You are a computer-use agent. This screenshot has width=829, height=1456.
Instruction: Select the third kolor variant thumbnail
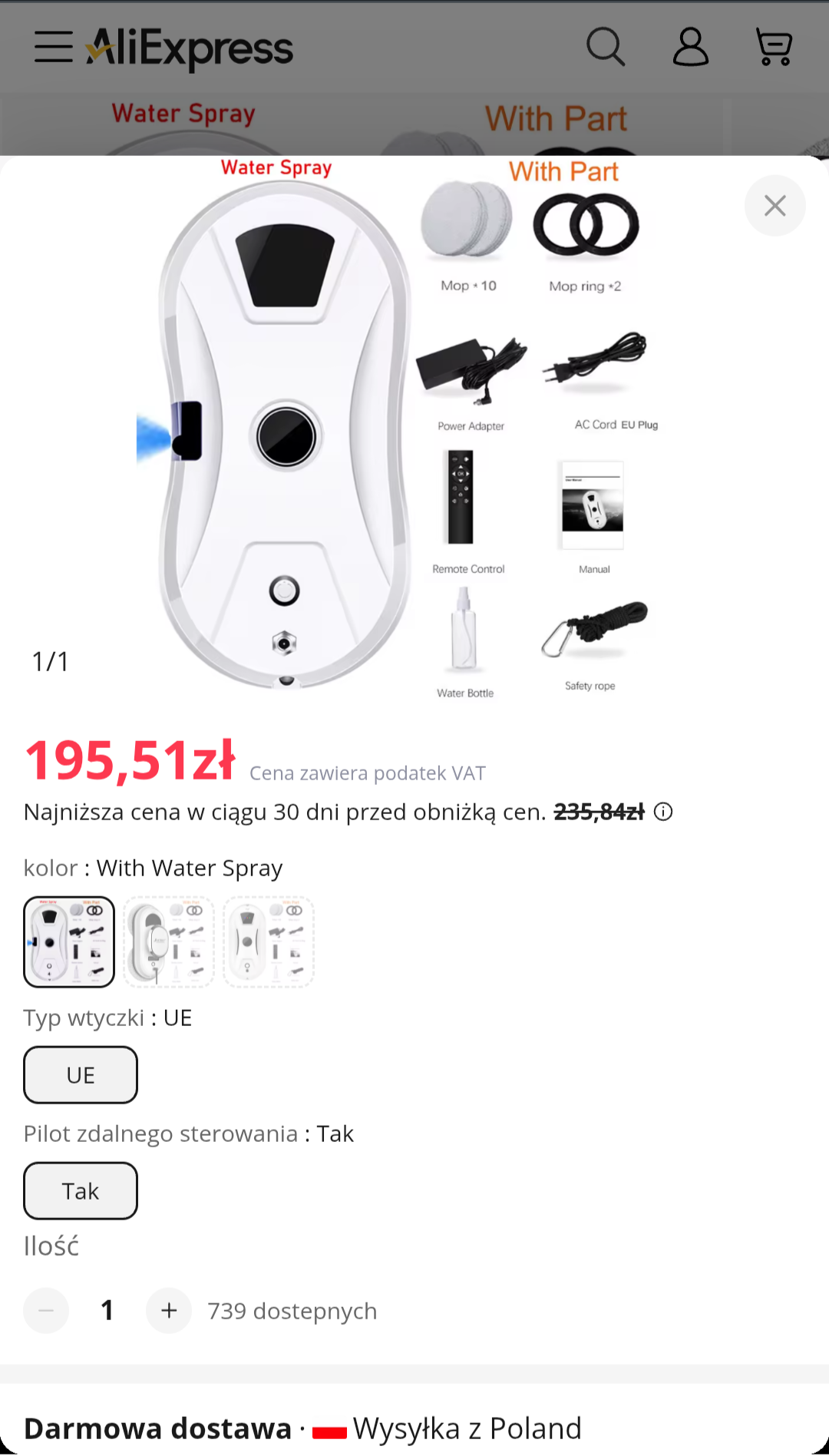point(268,941)
